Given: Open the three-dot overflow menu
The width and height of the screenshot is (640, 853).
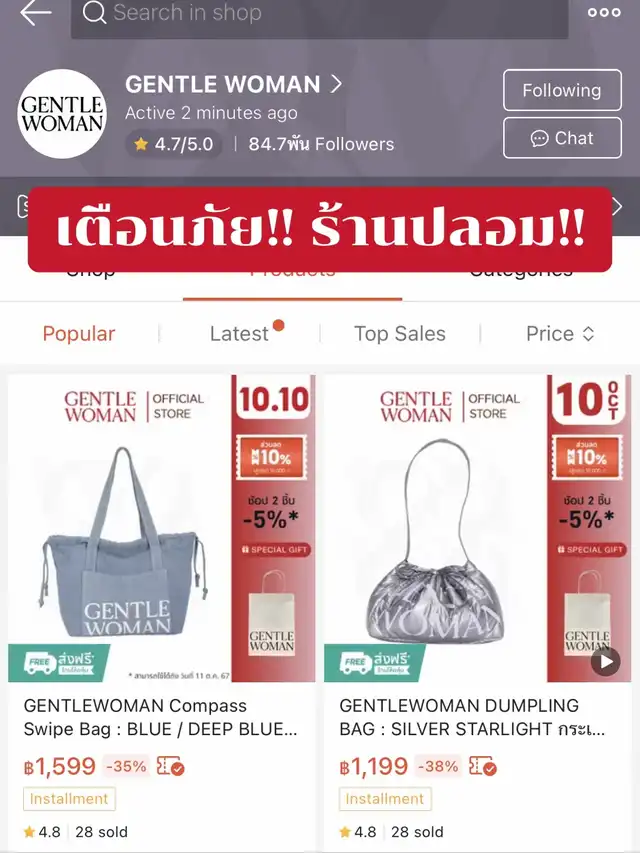Looking at the screenshot, I should [x=604, y=13].
